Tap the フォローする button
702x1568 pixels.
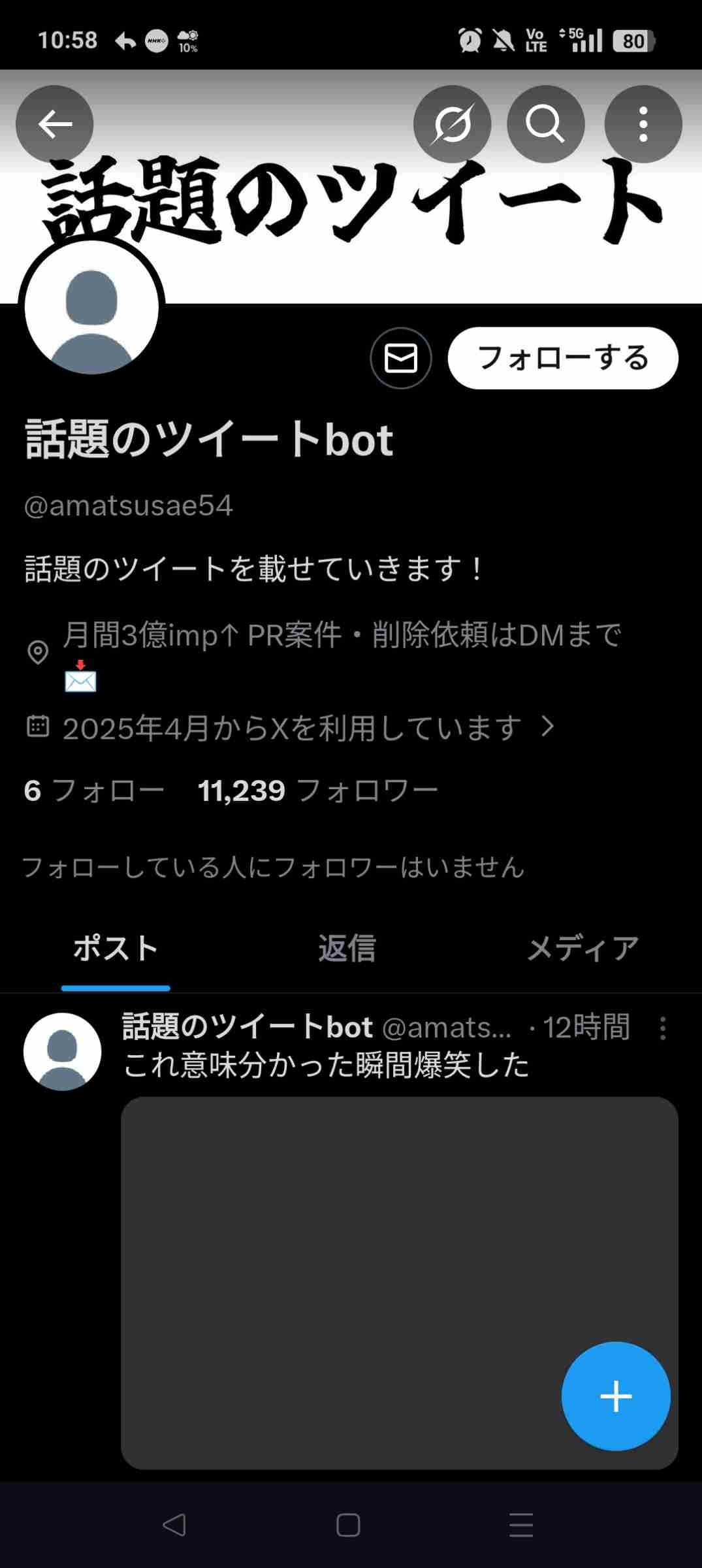562,358
